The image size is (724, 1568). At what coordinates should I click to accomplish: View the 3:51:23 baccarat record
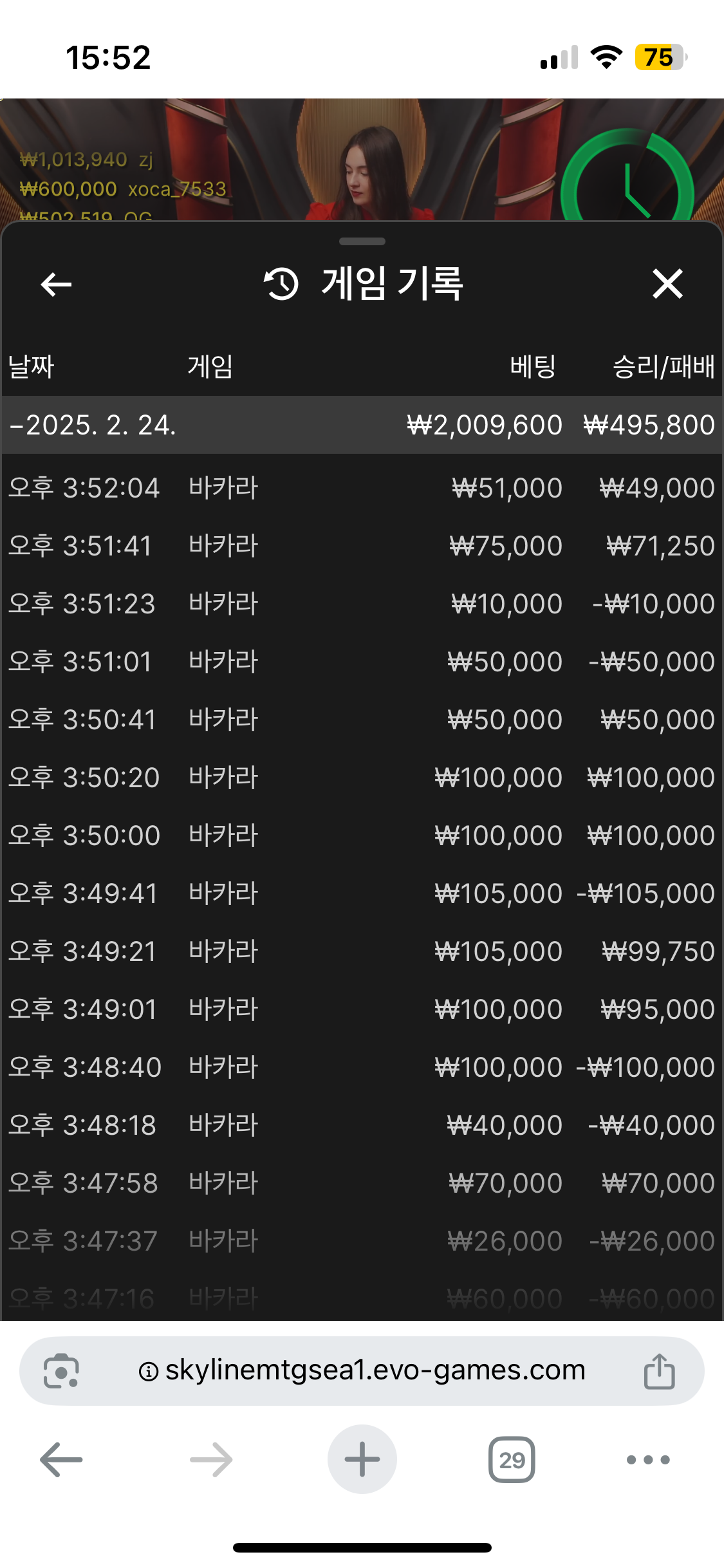click(362, 604)
